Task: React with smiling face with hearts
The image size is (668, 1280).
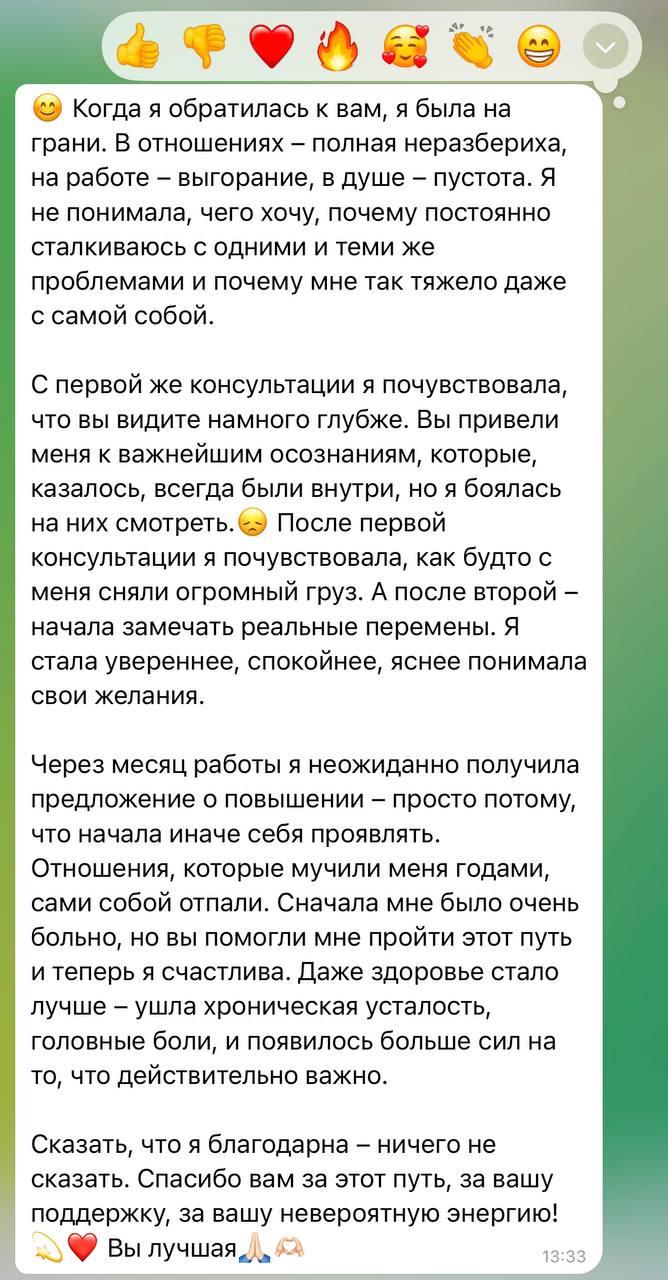Action: coord(403,46)
